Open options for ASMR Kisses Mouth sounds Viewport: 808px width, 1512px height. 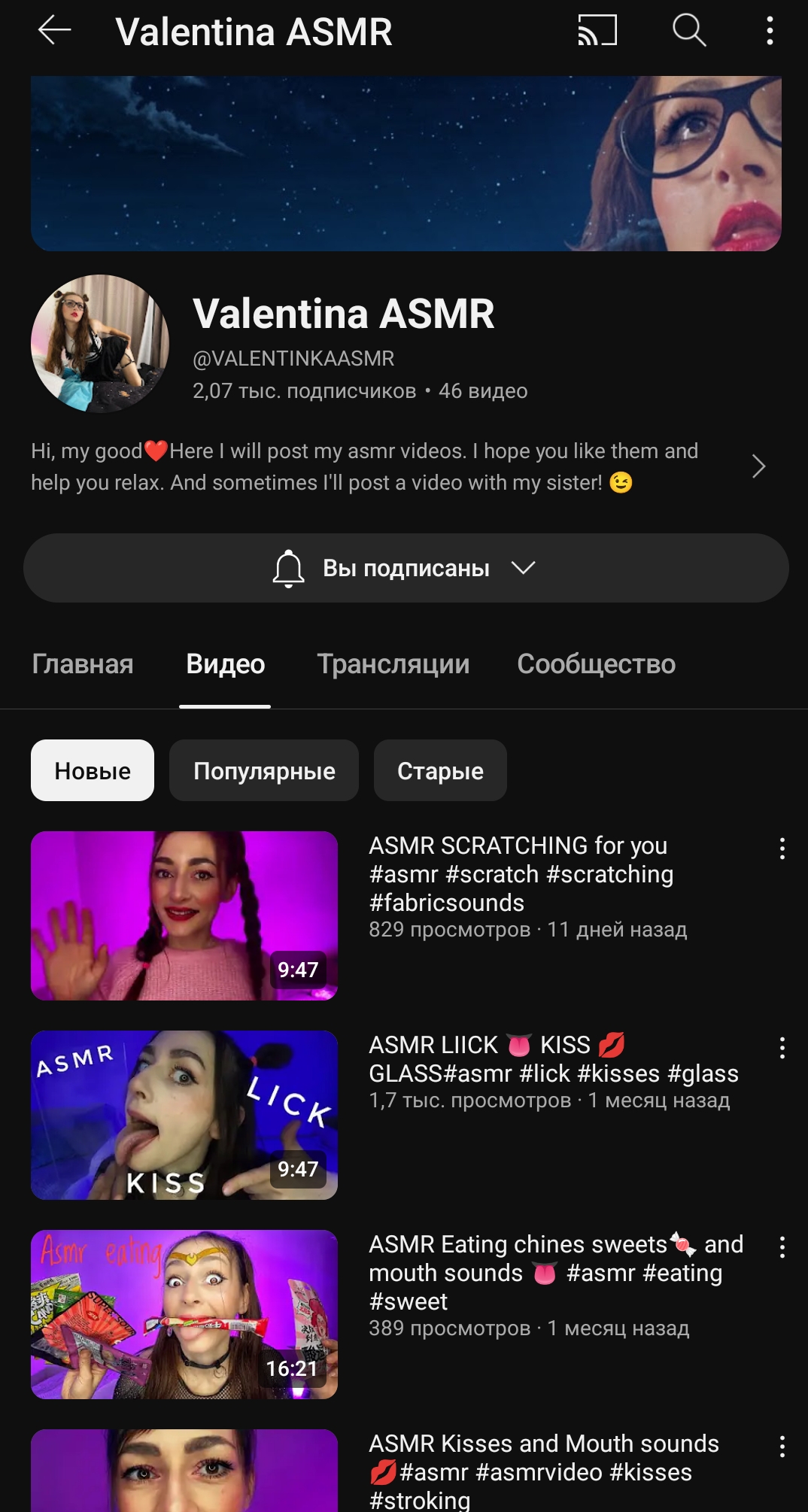coord(782,1447)
